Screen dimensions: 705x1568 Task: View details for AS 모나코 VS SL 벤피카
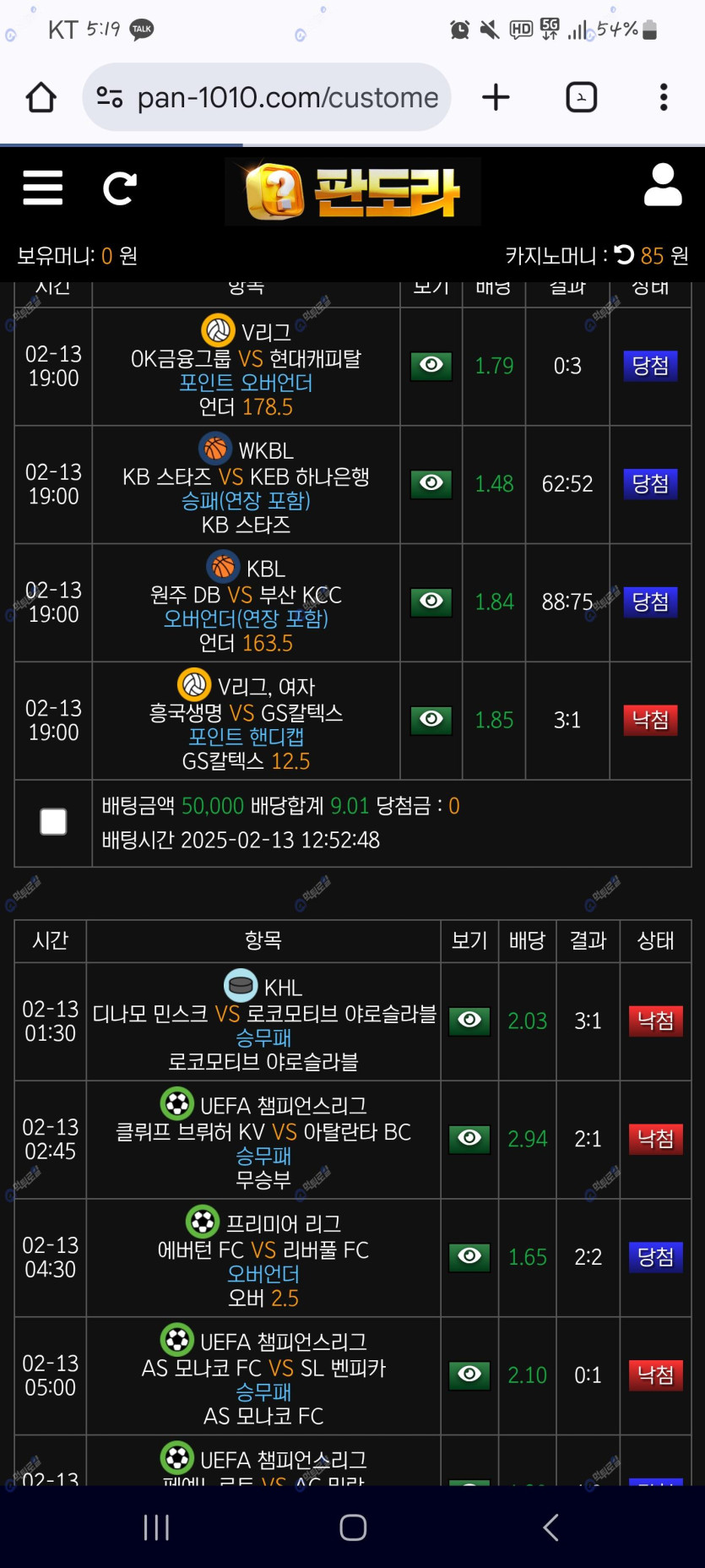click(x=469, y=1375)
